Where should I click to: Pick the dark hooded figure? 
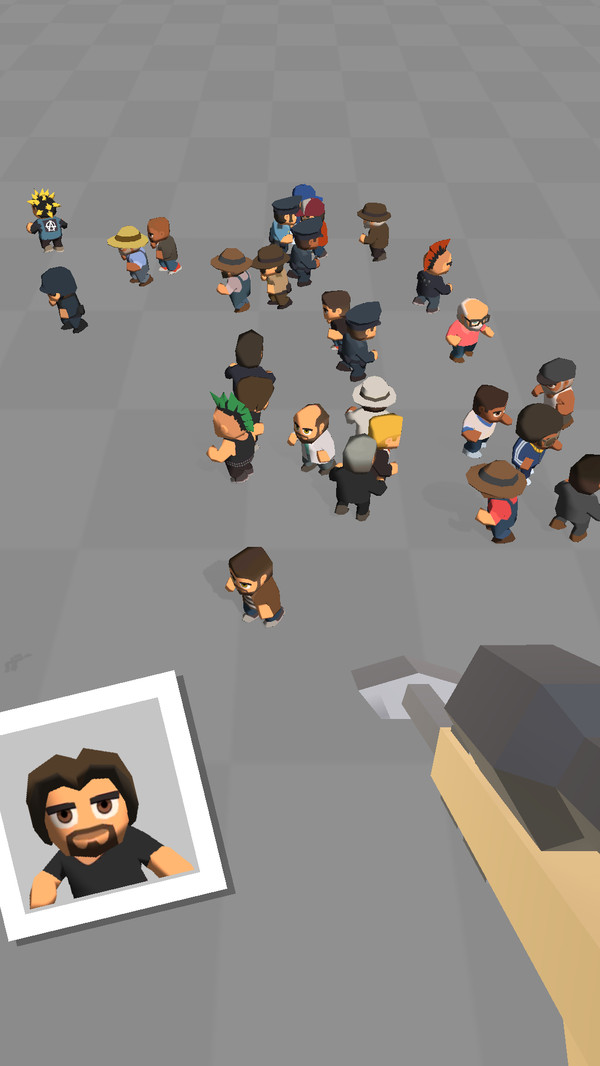point(63,297)
